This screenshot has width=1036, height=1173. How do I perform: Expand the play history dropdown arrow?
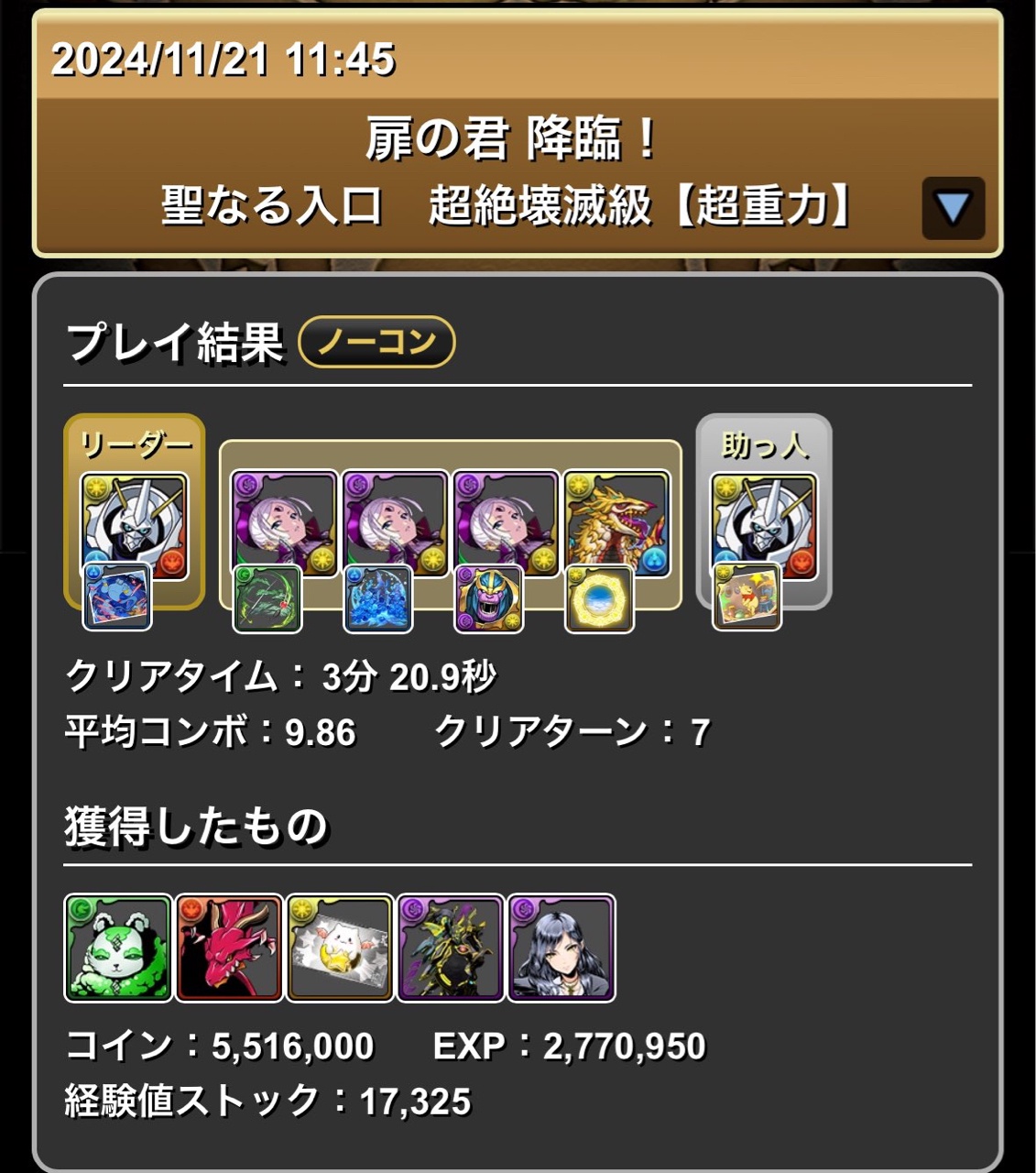(x=953, y=208)
